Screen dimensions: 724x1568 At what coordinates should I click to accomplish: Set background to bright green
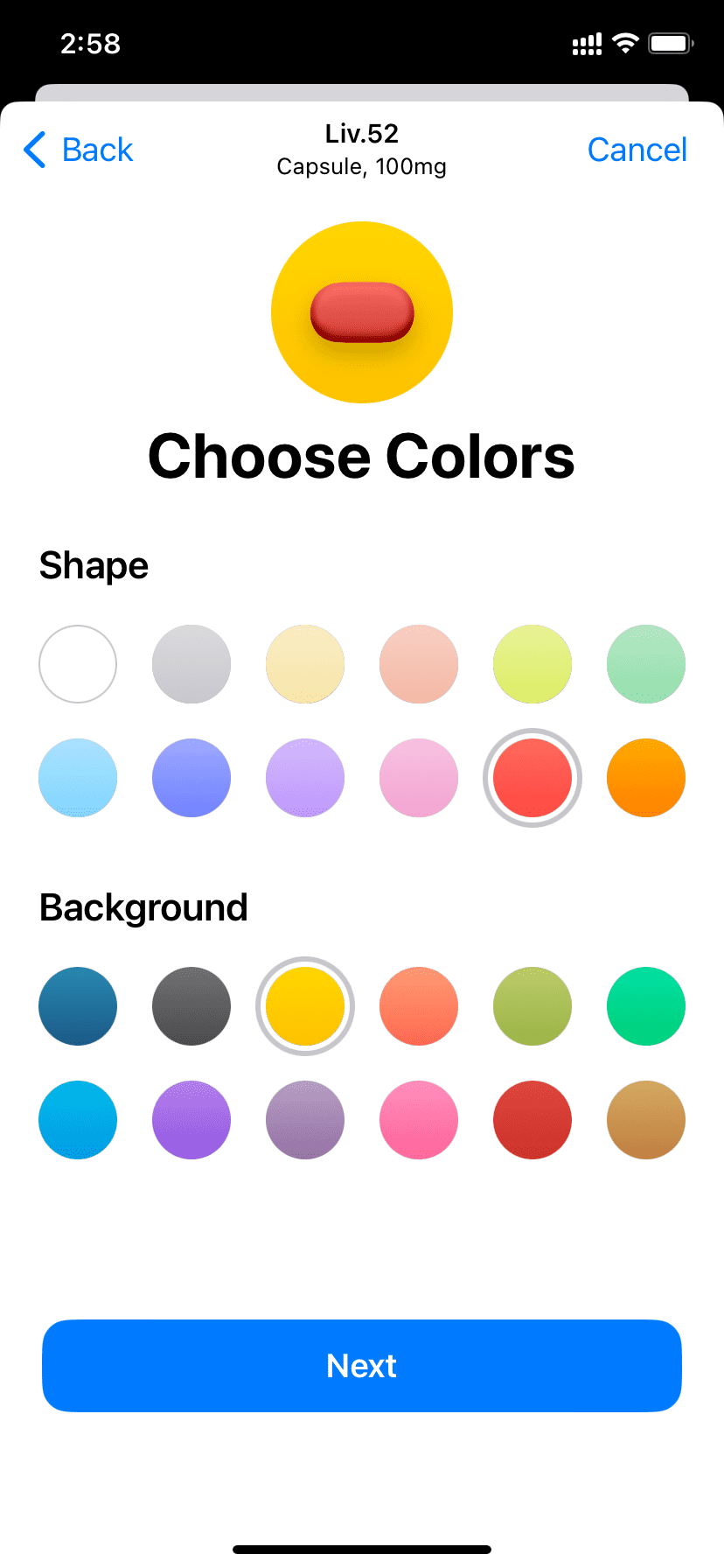[x=646, y=1006]
